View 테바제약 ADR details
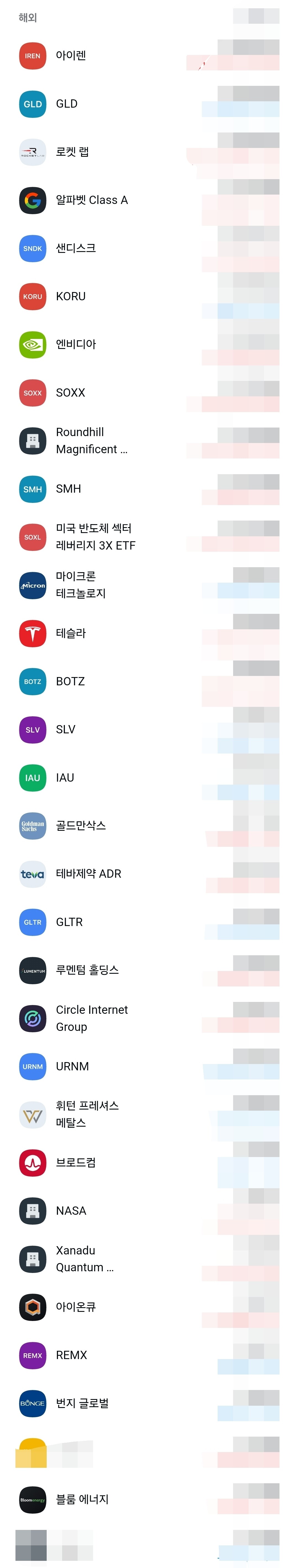298x1568 pixels. pos(149,874)
